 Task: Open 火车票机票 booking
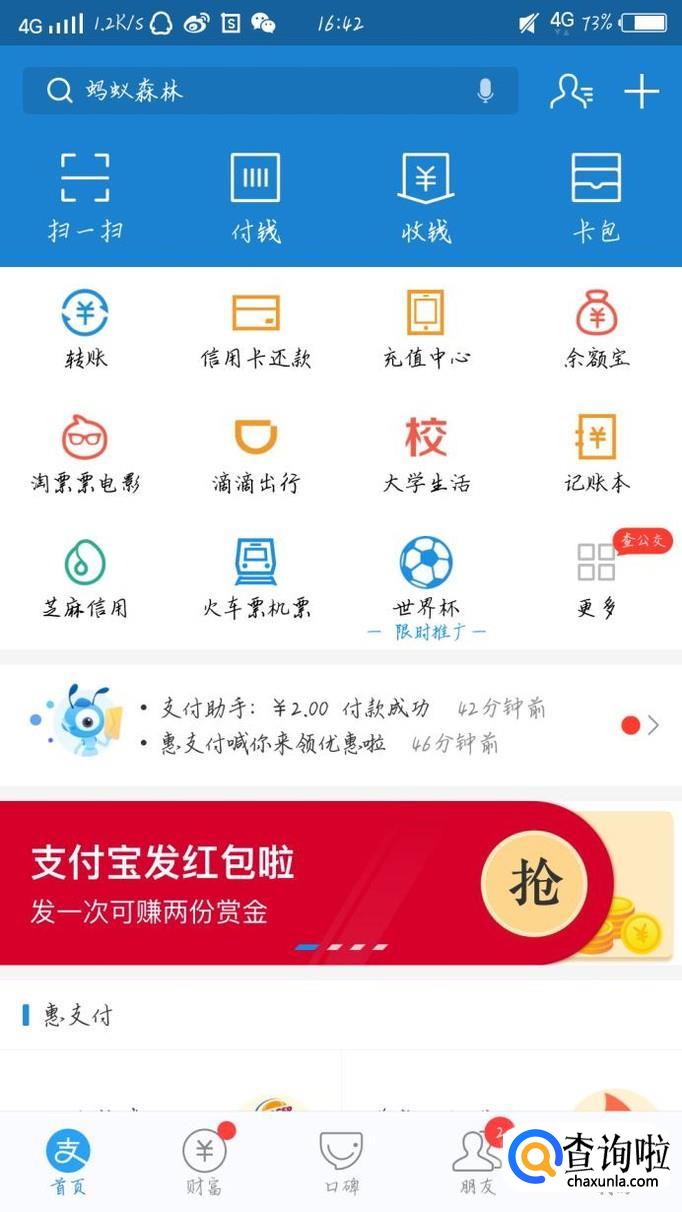tap(256, 580)
